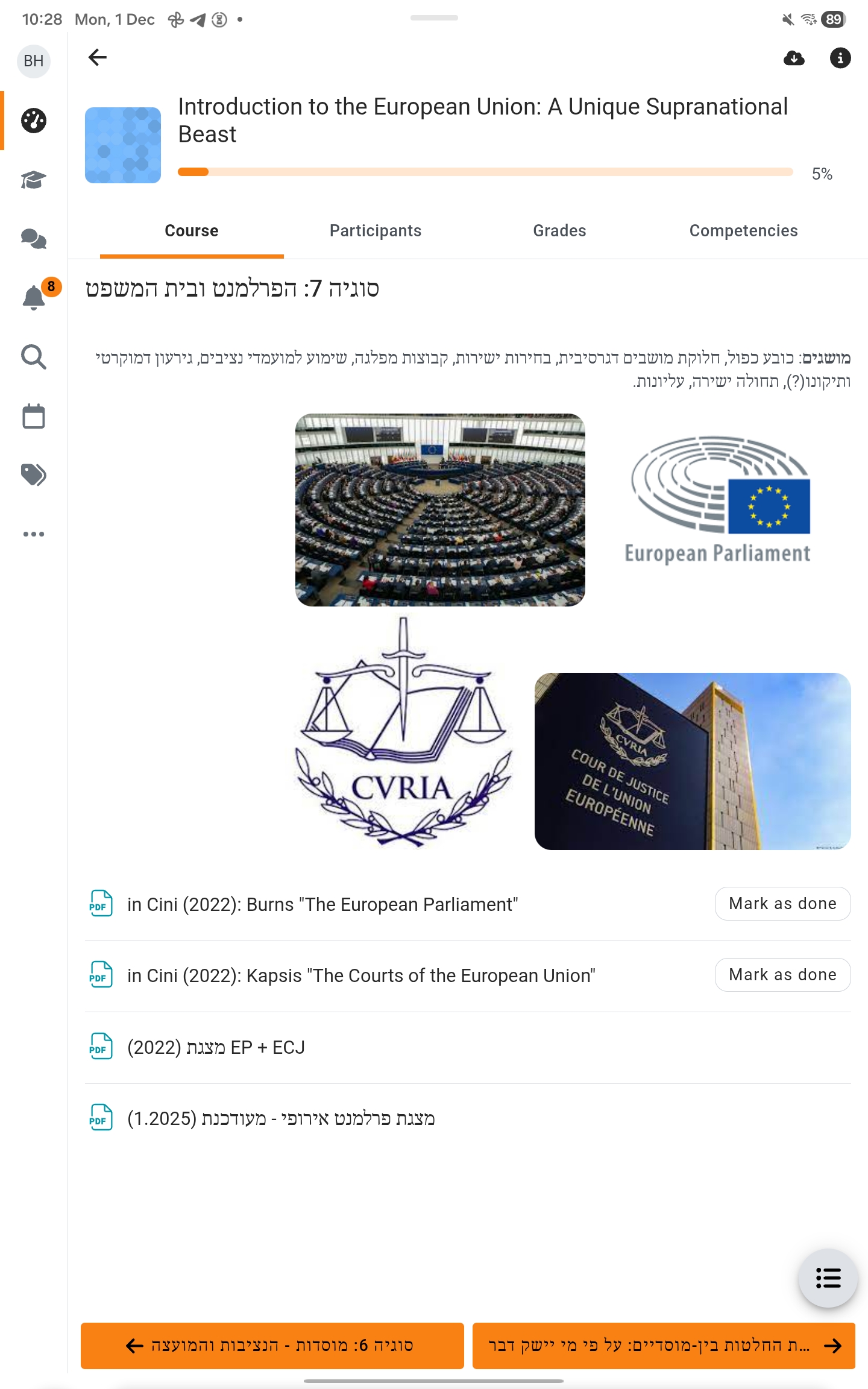The height and width of the screenshot is (1389, 868).
Task: Open the search icon in side rail
Action: point(33,357)
